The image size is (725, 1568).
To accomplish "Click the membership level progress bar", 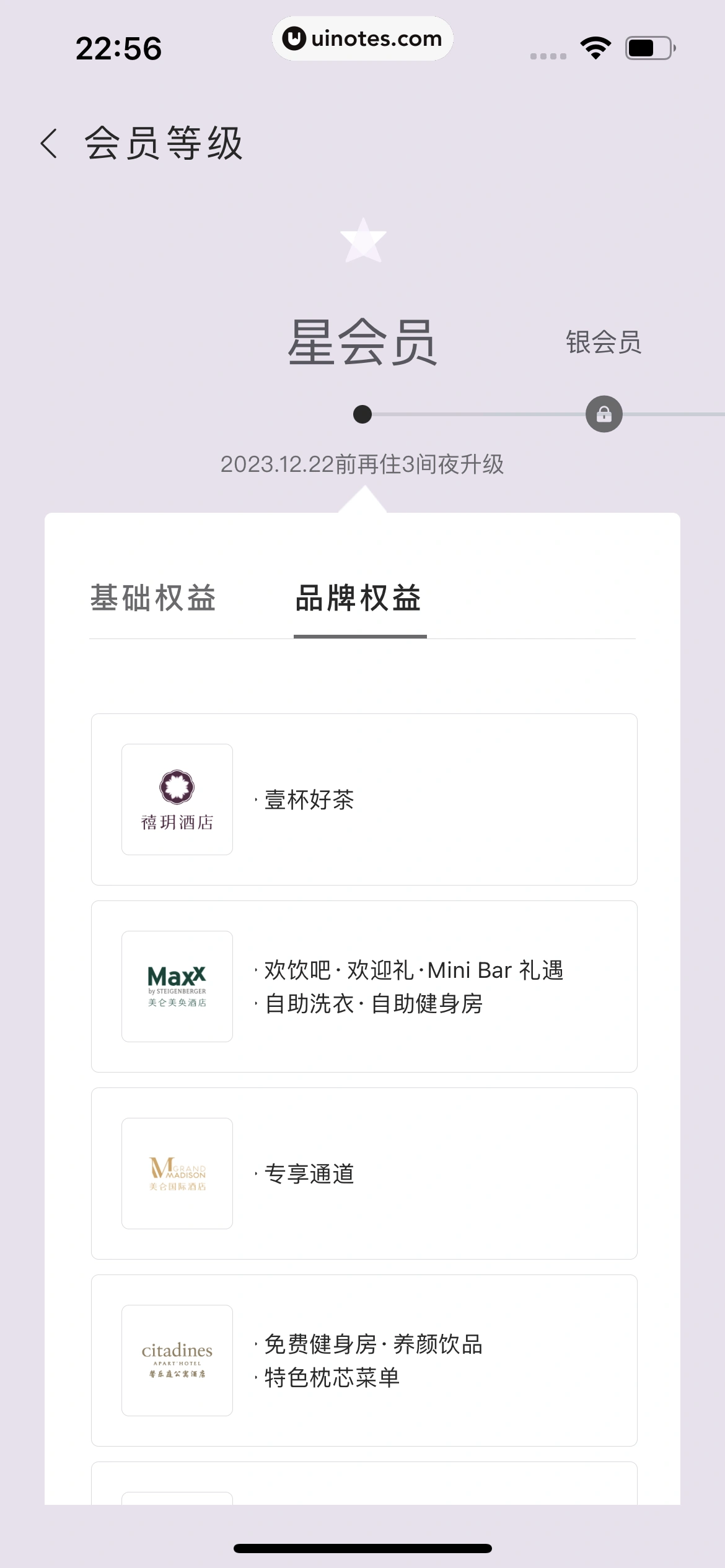I will click(483, 412).
